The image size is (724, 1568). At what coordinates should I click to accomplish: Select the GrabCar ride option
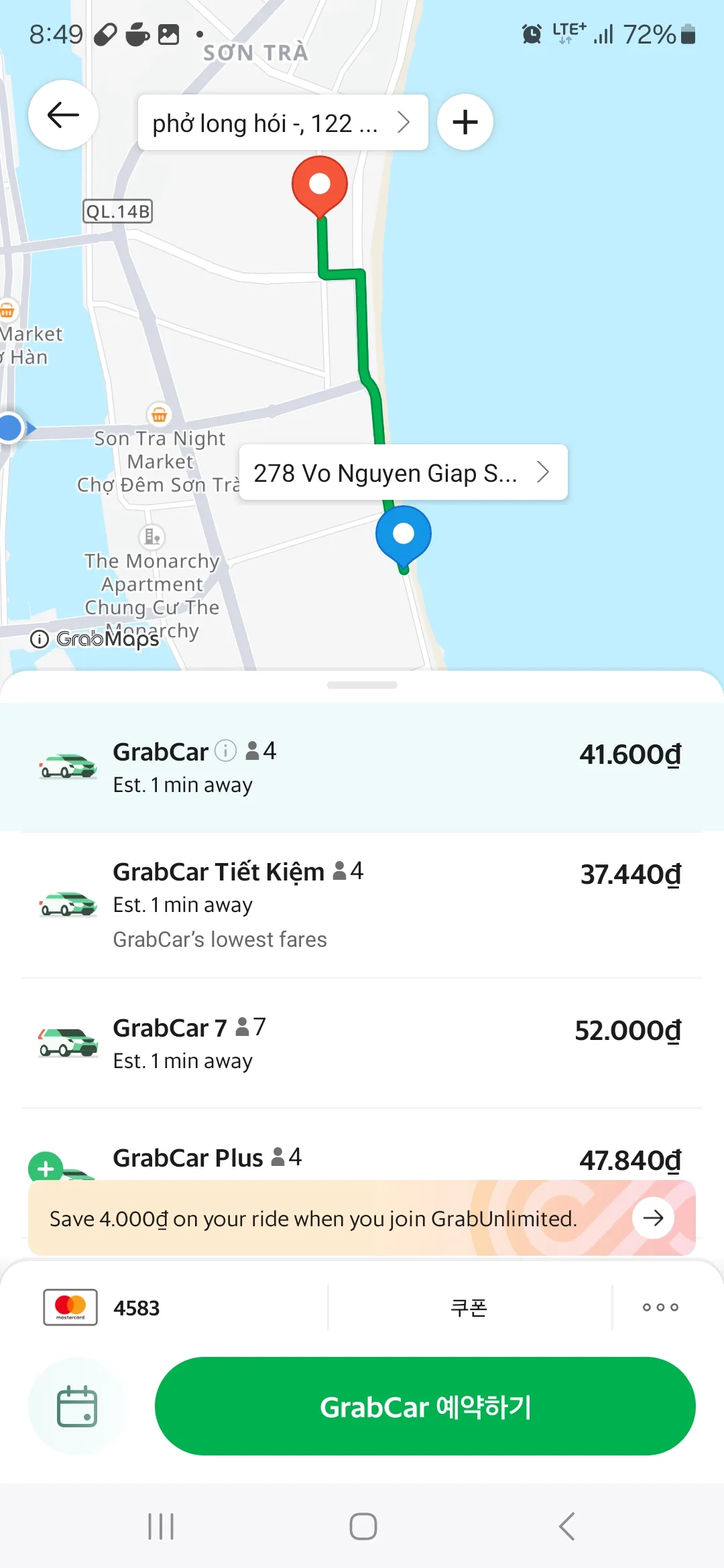tap(362, 767)
